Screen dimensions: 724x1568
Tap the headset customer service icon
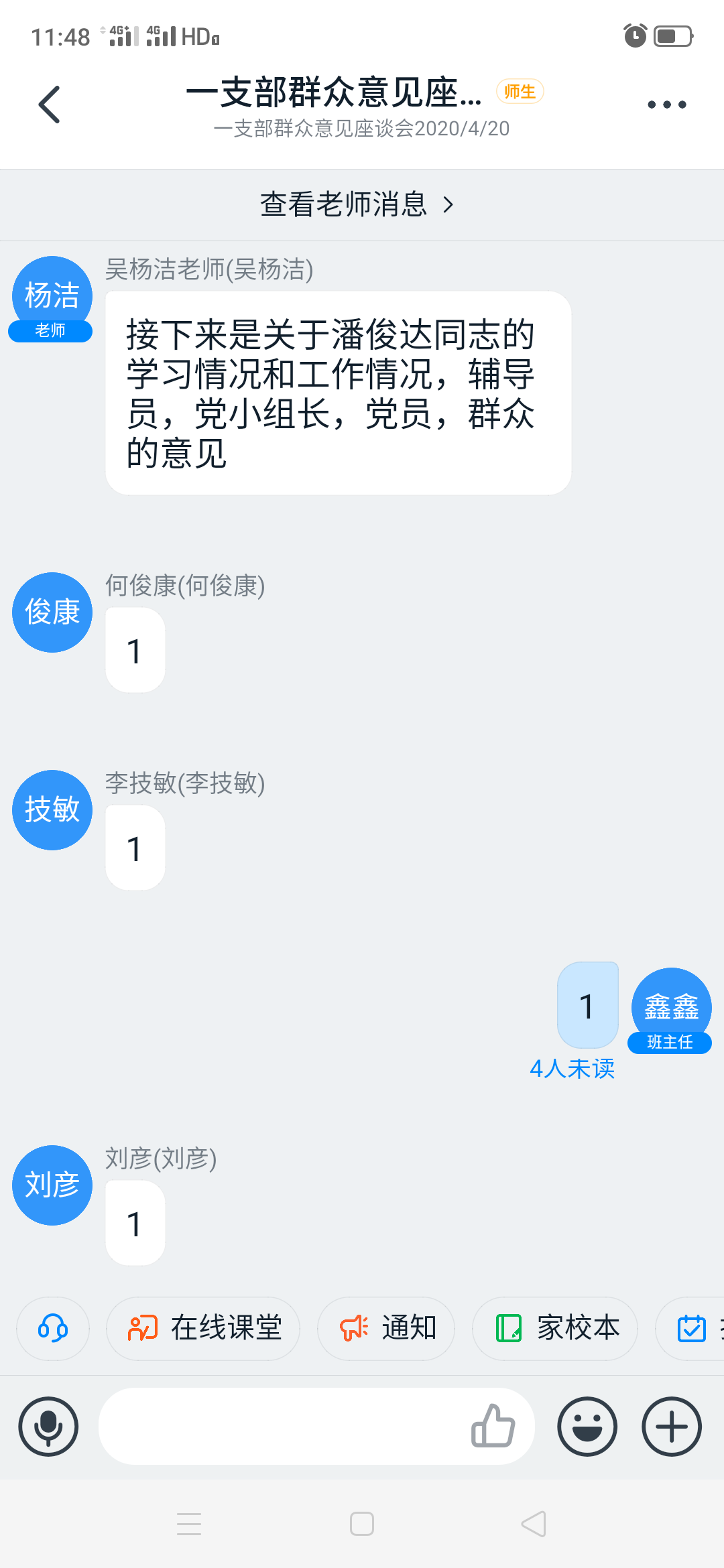[53, 1328]
